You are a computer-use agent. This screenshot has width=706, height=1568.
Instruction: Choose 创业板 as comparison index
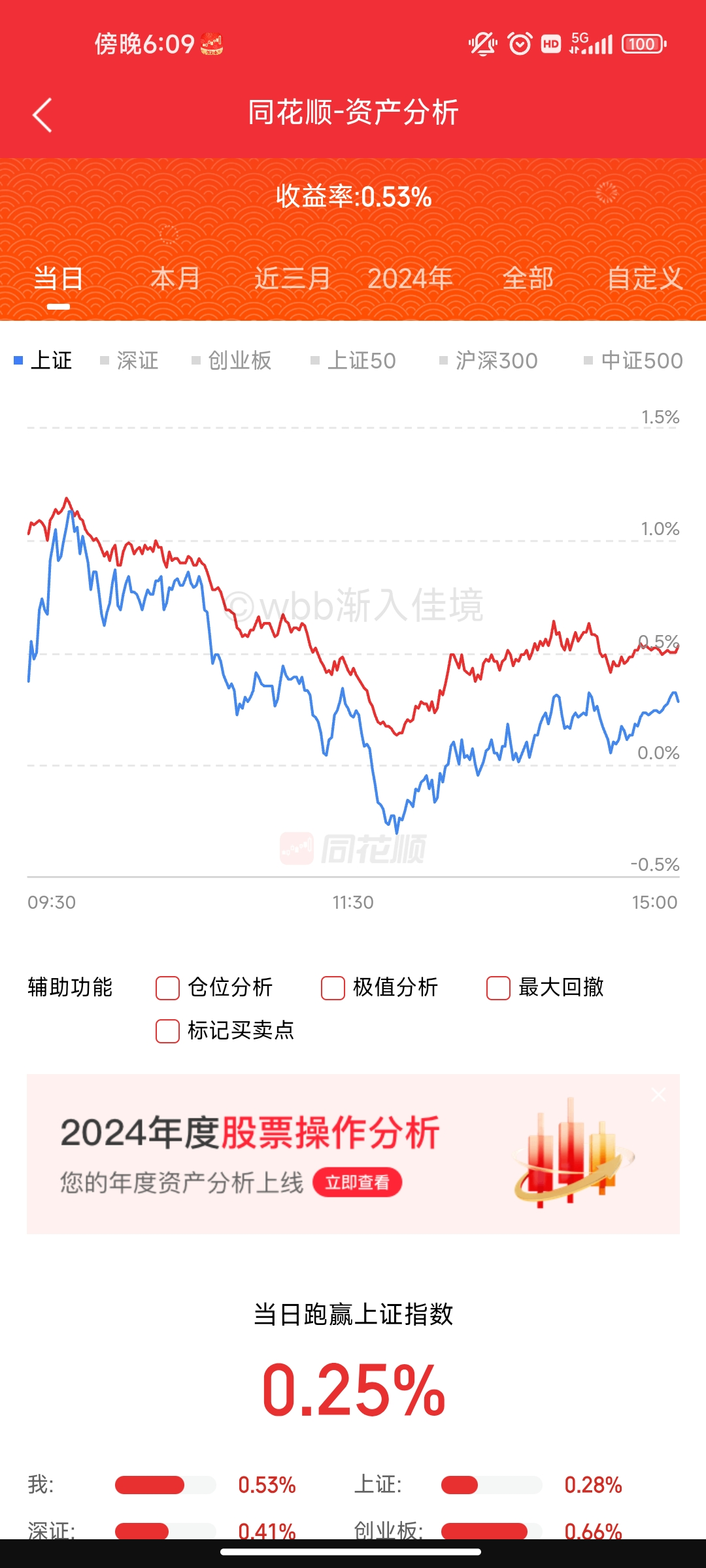click(x=232, y=360)
